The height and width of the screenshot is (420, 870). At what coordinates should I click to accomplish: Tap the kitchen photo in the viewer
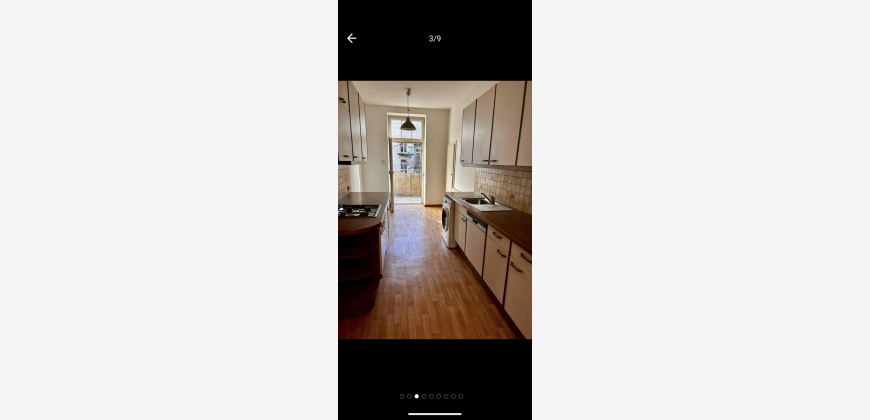coord(435,210)
